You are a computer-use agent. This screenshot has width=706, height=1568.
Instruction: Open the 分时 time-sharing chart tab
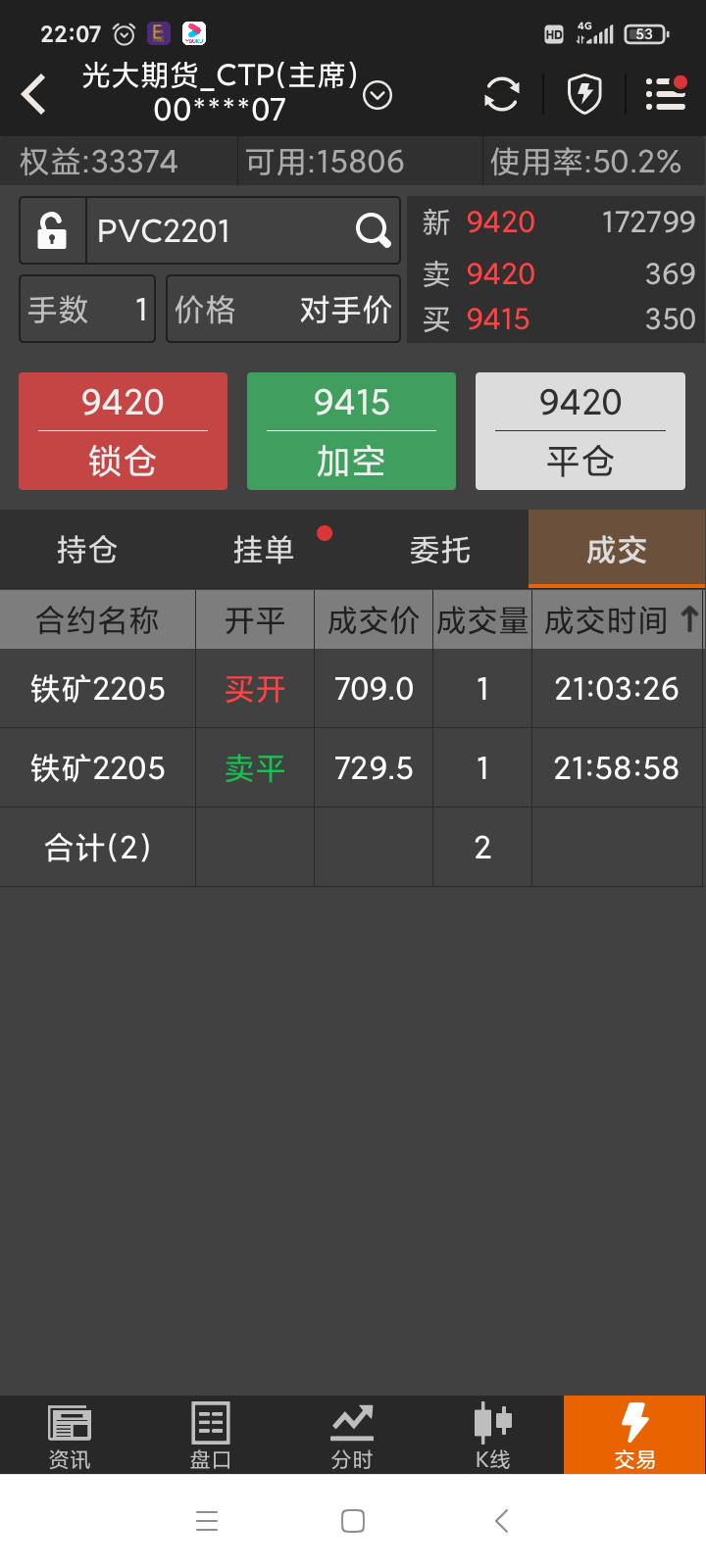(x=352, y=1436)
